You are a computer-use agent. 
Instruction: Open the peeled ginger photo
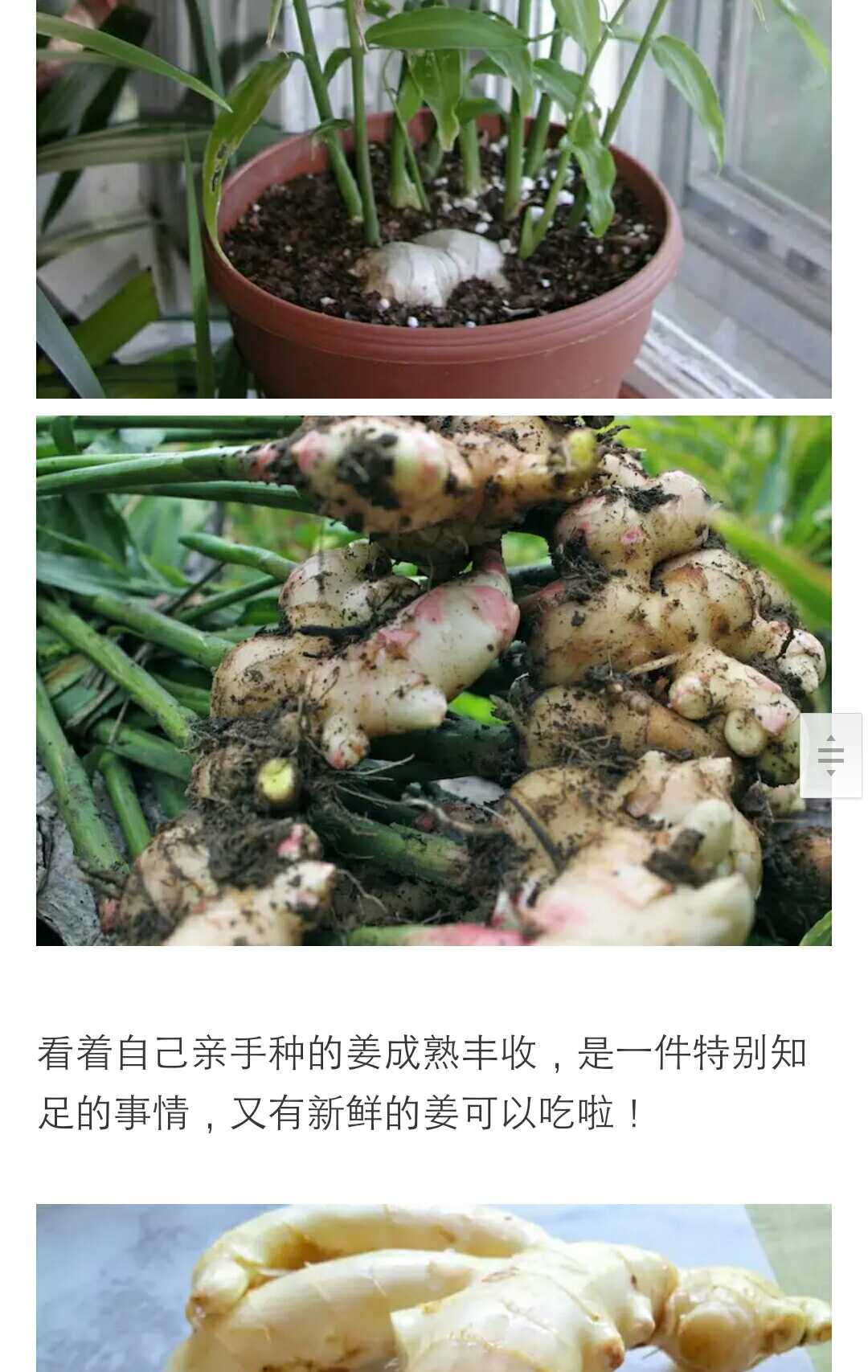click(434, 1288)
